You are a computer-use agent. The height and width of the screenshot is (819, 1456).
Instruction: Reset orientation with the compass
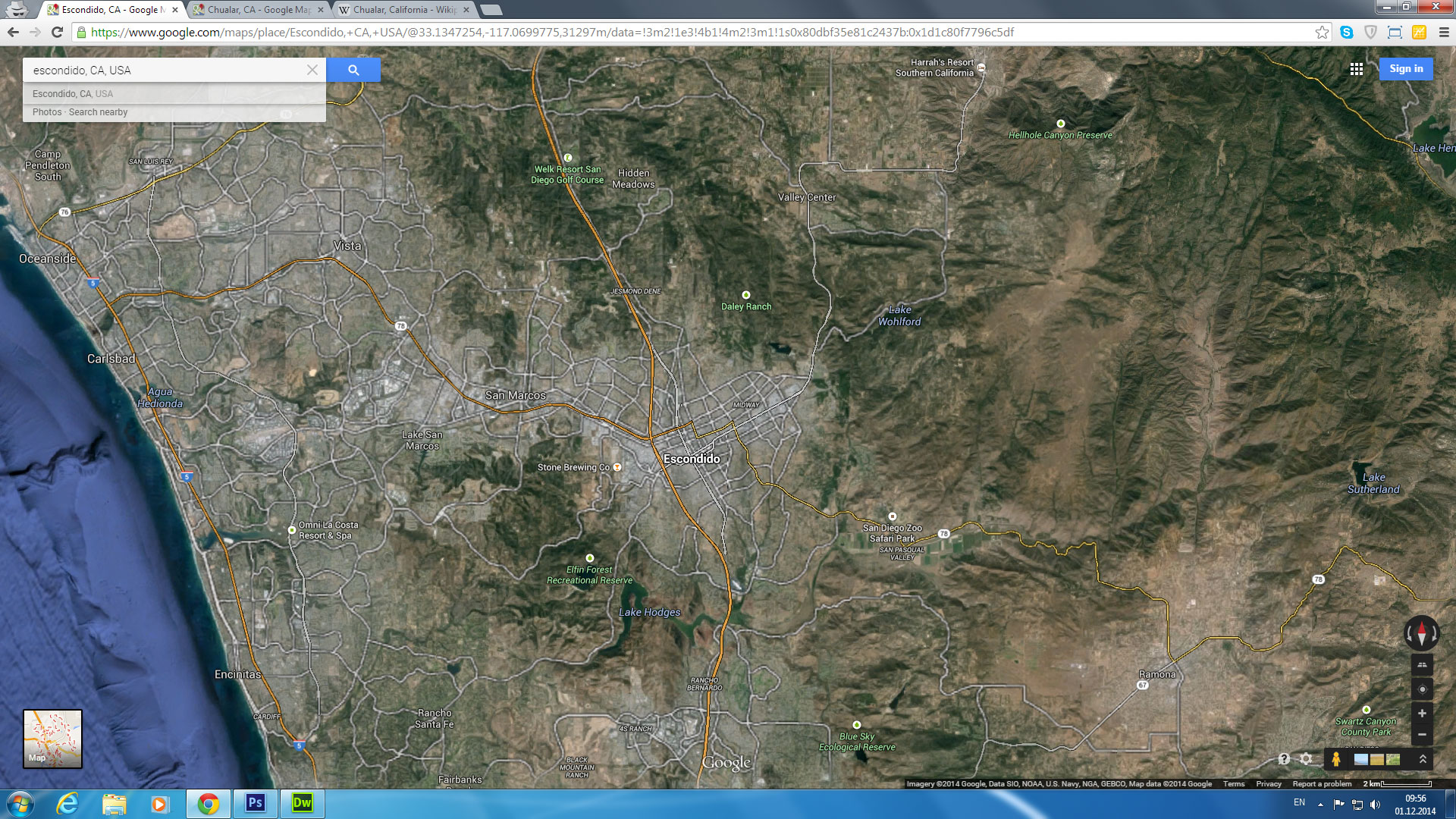click(x=1422, y=633)
